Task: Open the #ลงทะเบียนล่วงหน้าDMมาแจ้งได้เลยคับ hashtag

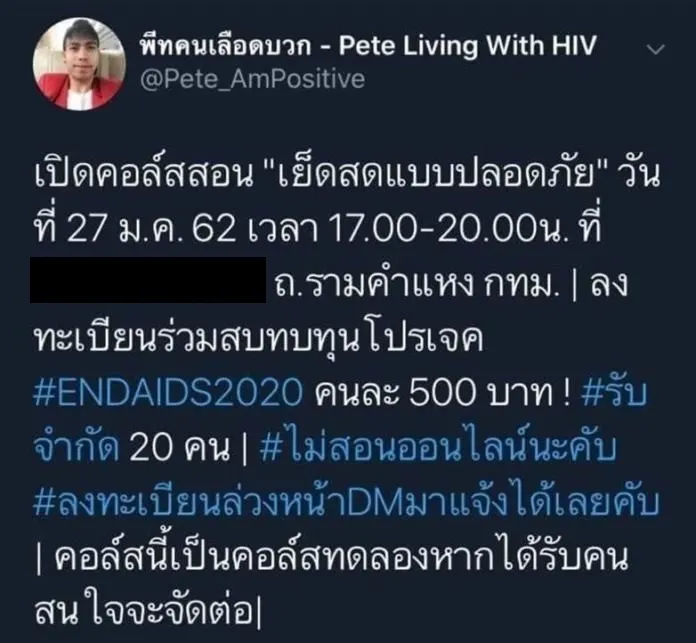Action: pyautogui.click(x=346, y=504)
